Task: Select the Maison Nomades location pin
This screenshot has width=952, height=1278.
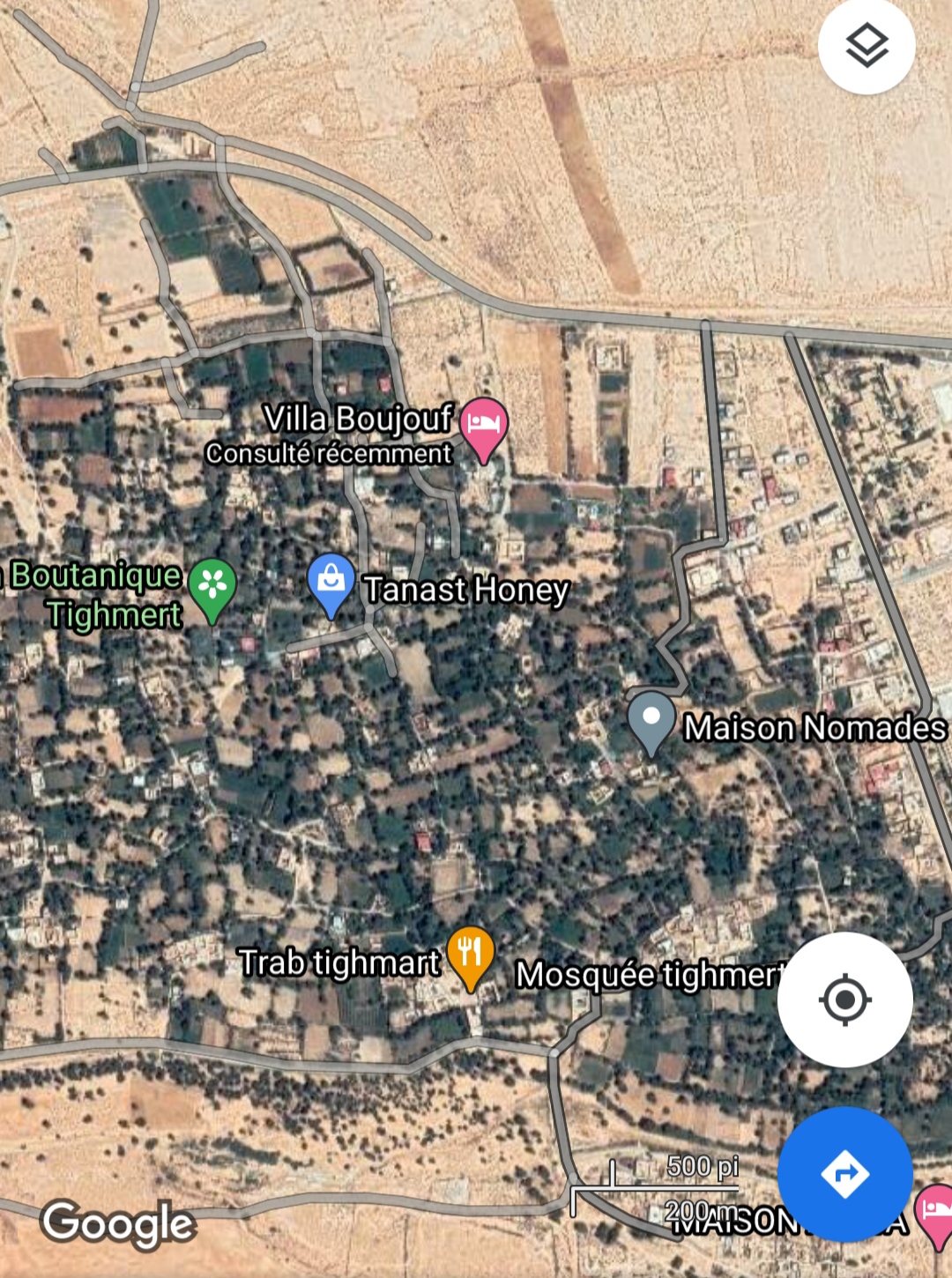Action: pos(651,720)
